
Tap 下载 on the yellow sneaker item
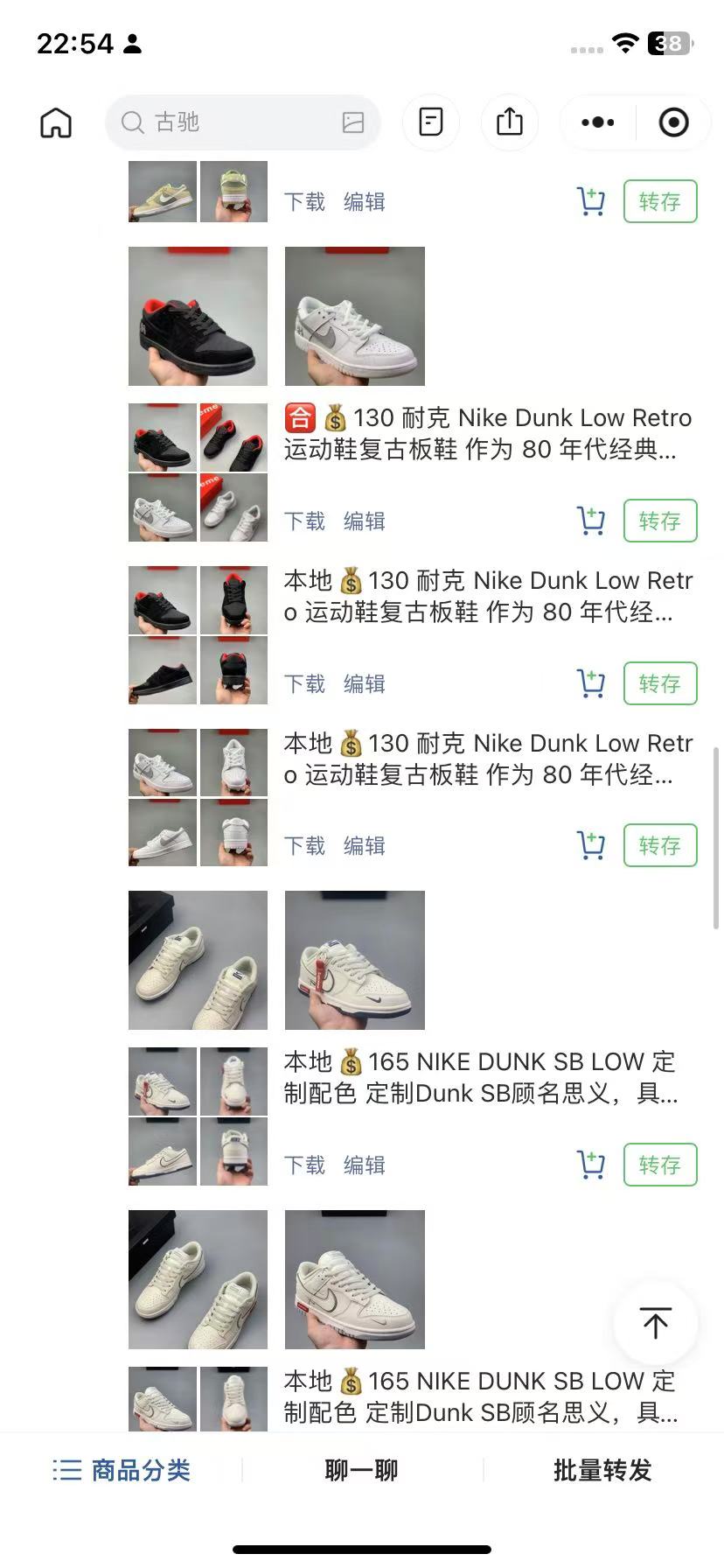coord(304,201)
